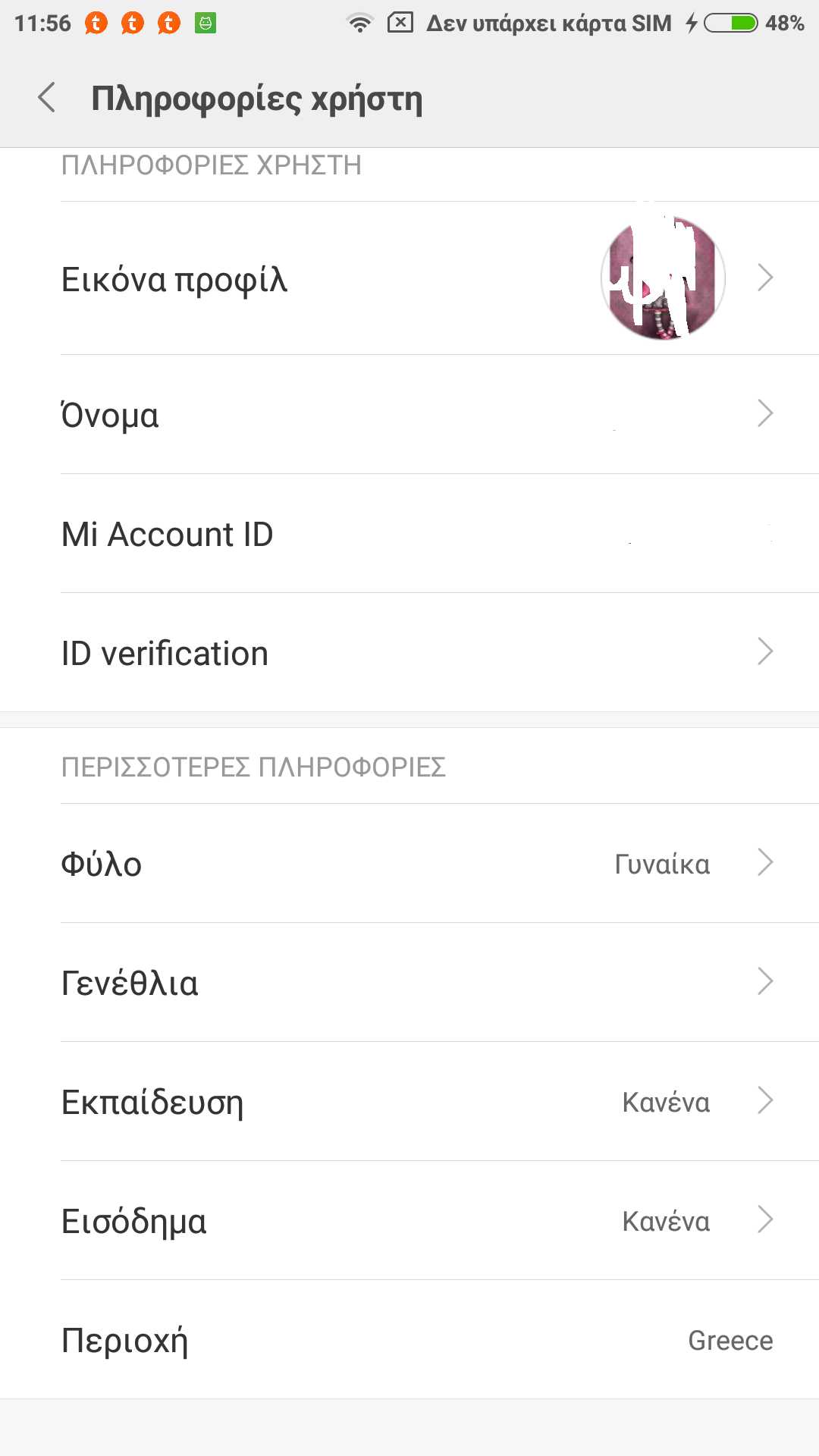
Task: Open ID verification
Action: tap(409, 653)
